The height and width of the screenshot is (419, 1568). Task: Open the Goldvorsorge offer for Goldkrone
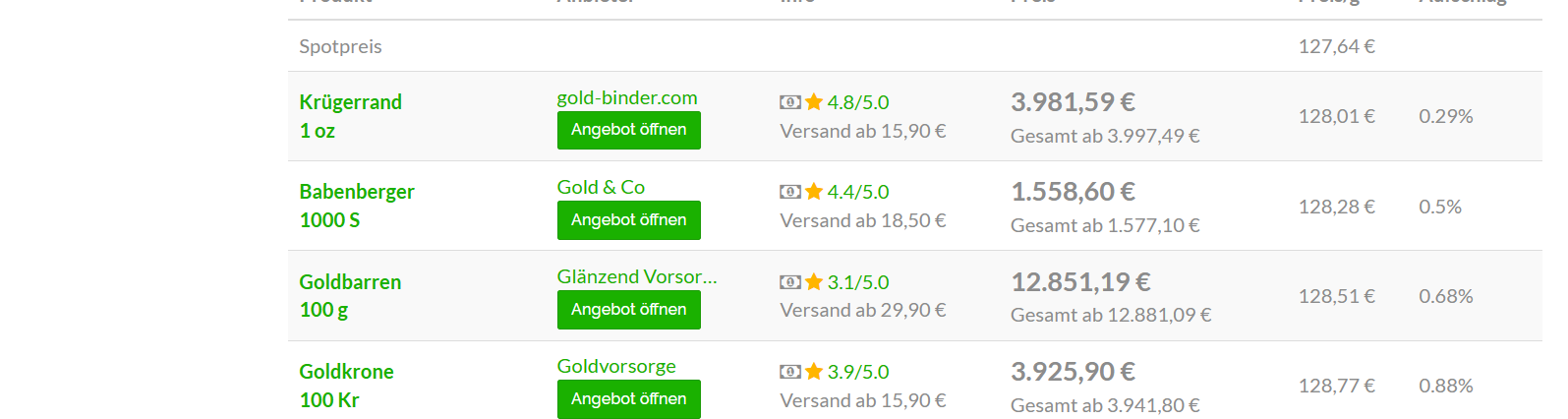tap(628, 399)
